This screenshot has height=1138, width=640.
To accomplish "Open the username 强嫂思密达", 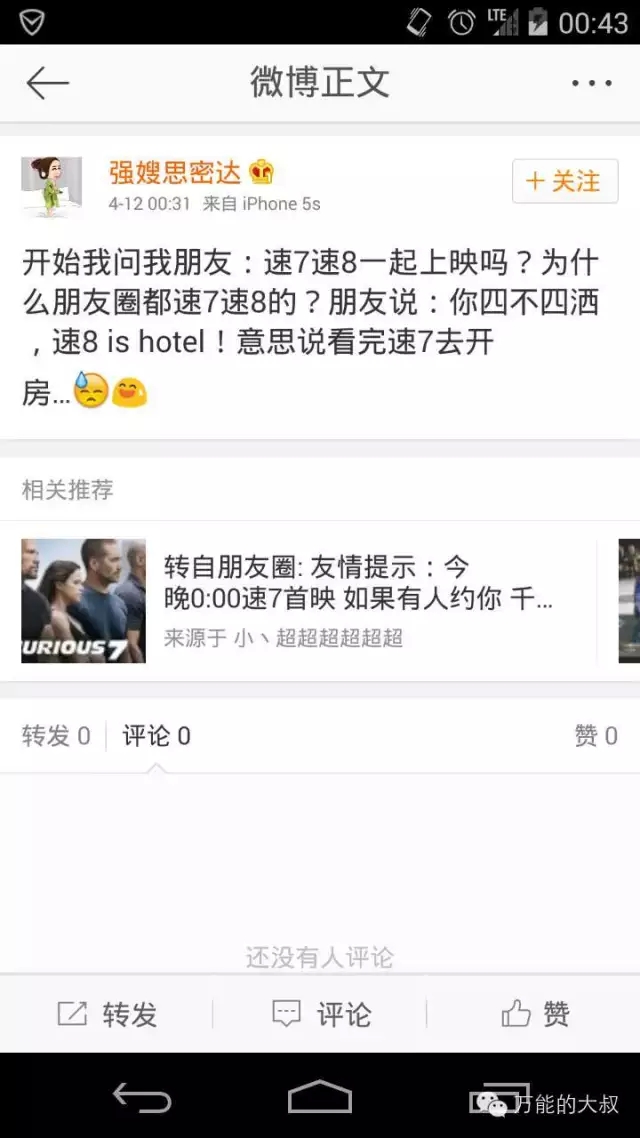I will pyautogui.click(x=176, y=172).
